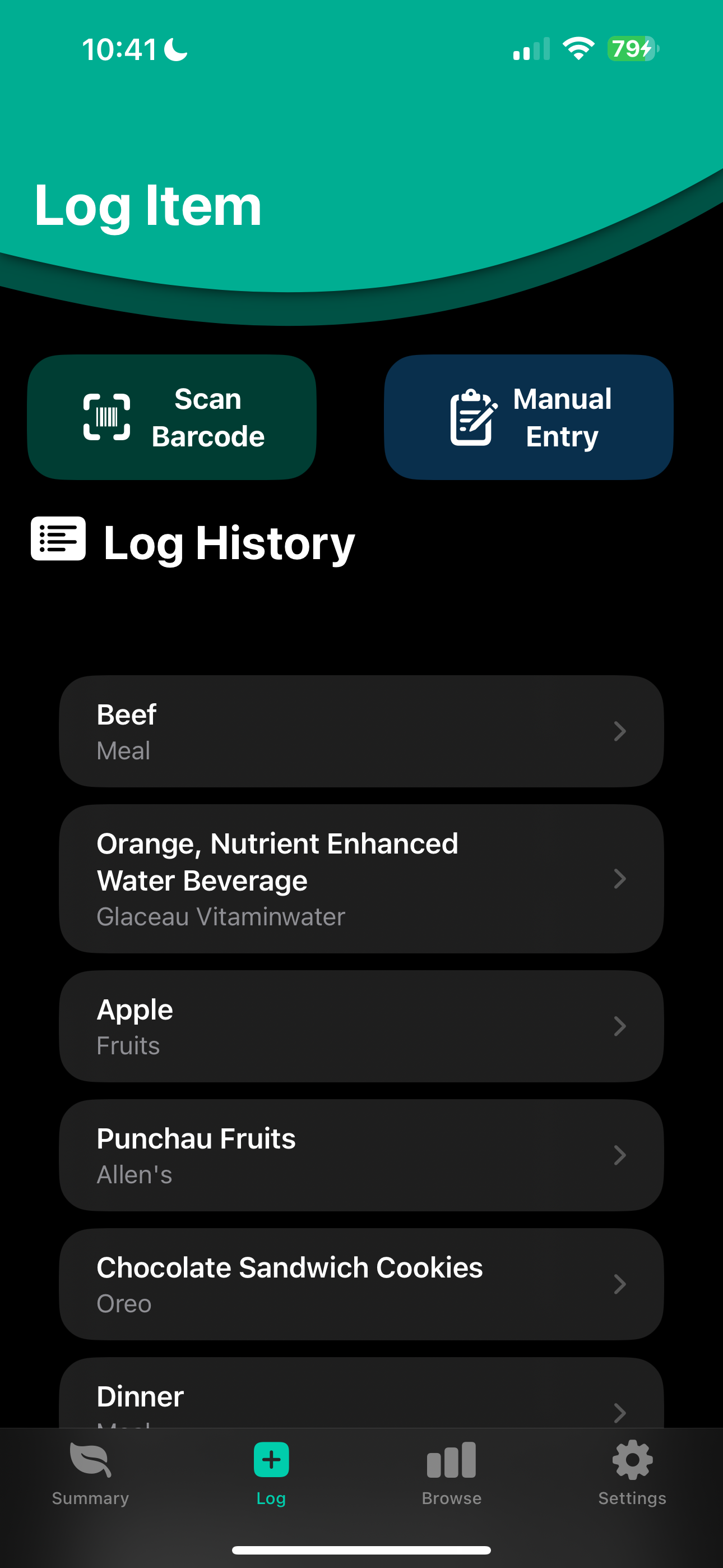The image size is (723, 1568).
Task: Select the Log tab
Action: pos(271,1472)
